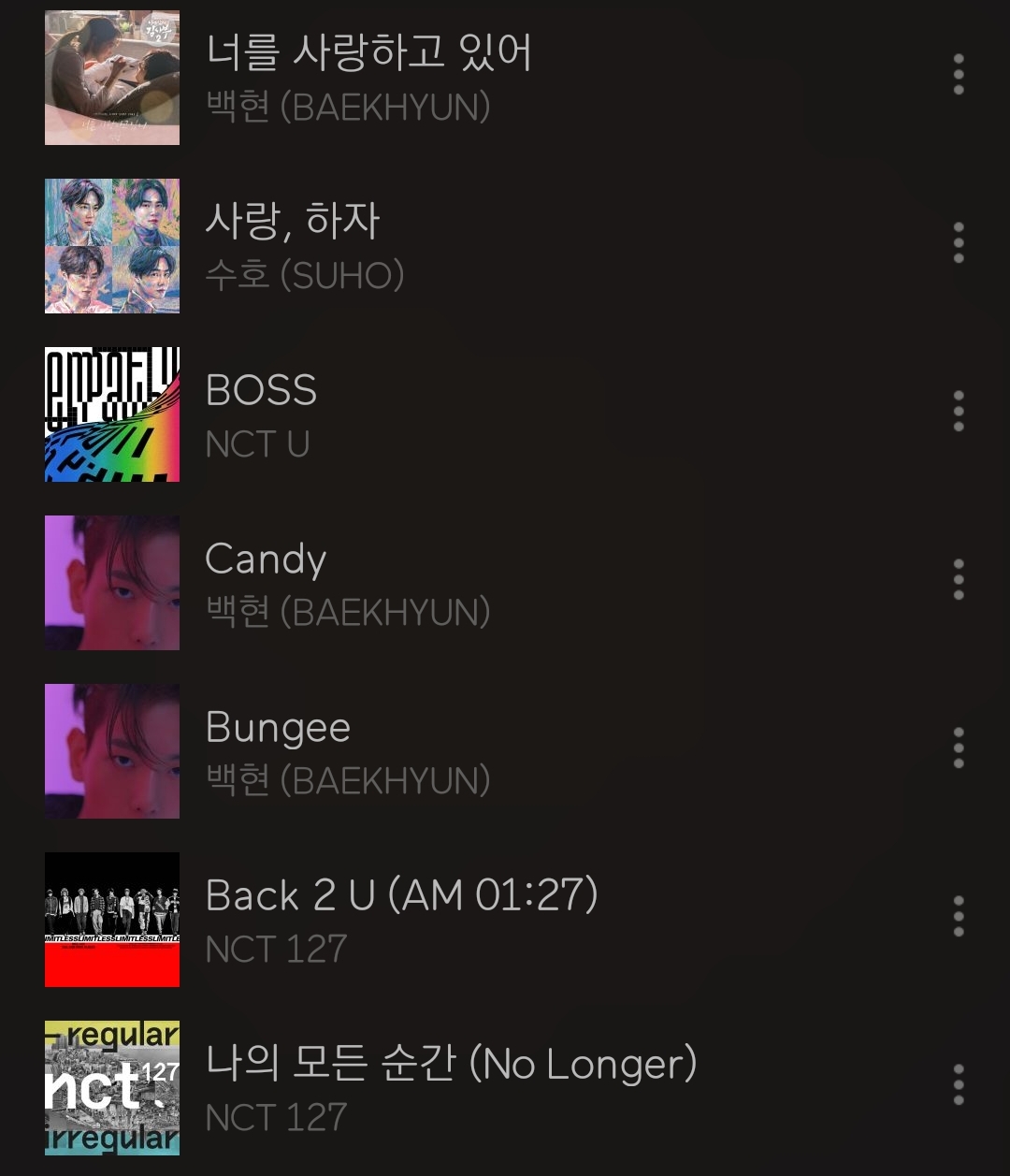The image size is (1010, 1176).
Task: Open the three-dot menu for No Longer
Action: (959, 1085)
